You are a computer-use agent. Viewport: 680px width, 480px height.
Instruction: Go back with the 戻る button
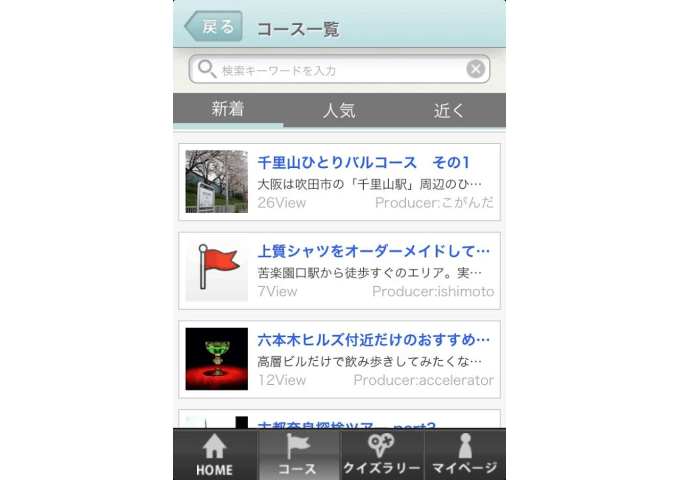[x=214, y=27]
